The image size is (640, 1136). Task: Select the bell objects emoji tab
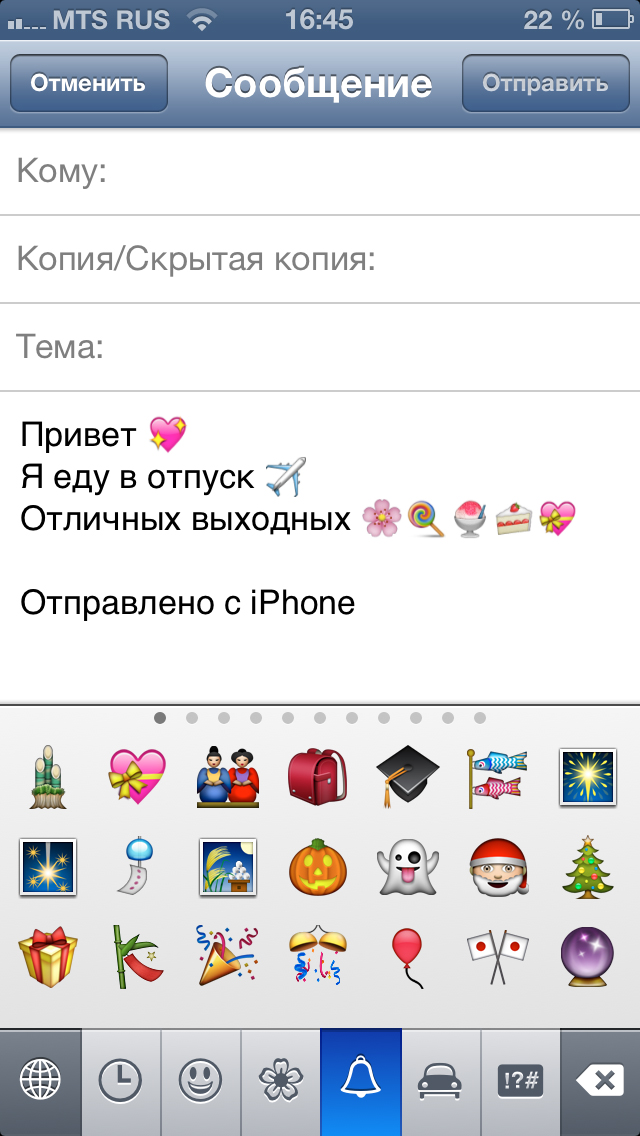click(360, 1081)
